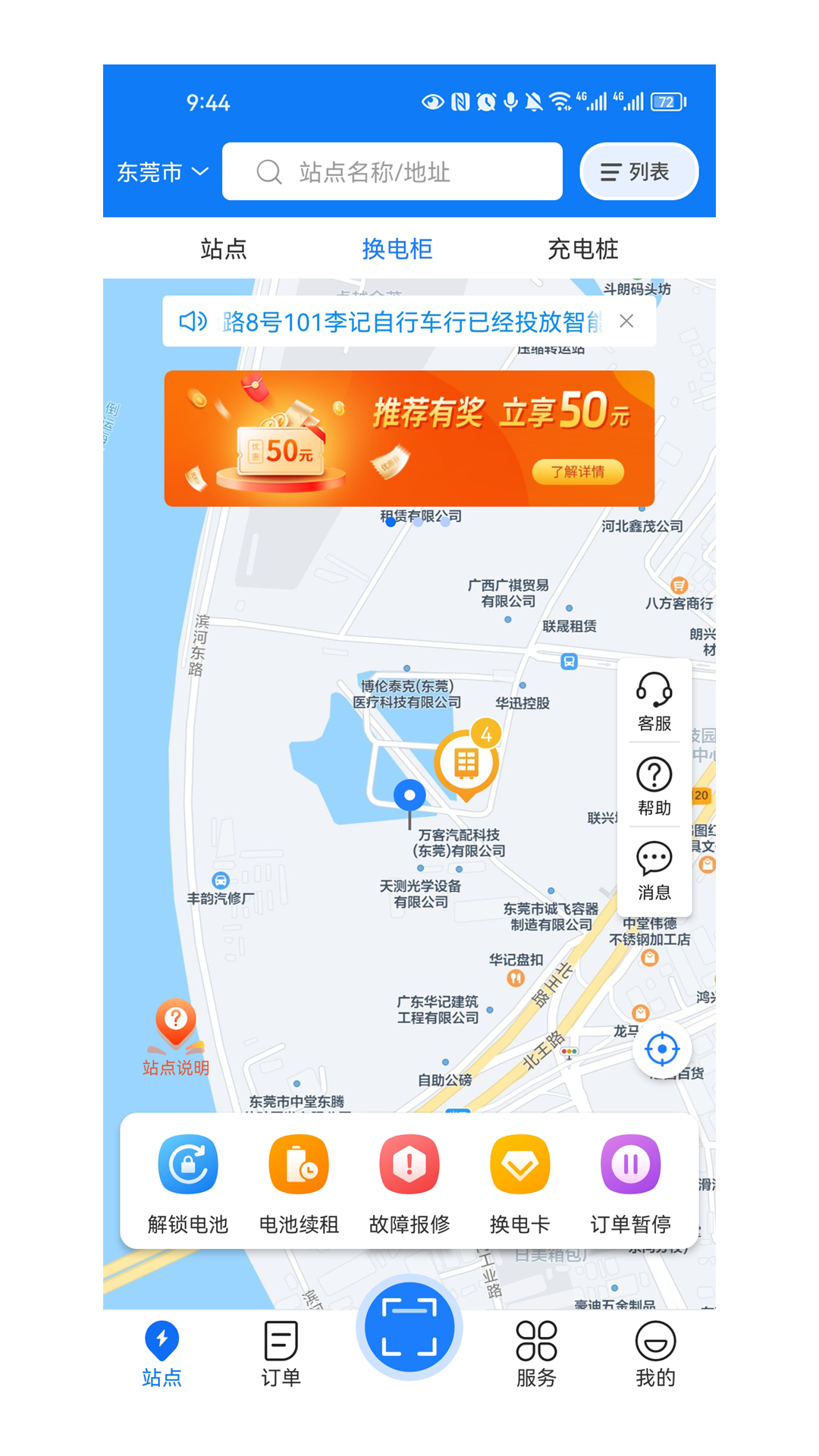
Task: Tap the orange station marker numbered 4
Action: pyautogui.click(x=466, y=764)
